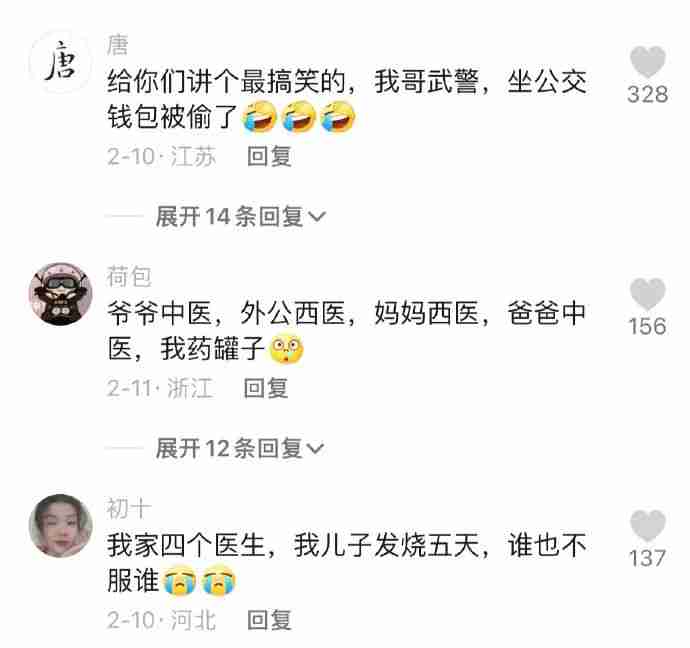Reply to 初十's comment
Screen dimensions: 690x648
269,620
